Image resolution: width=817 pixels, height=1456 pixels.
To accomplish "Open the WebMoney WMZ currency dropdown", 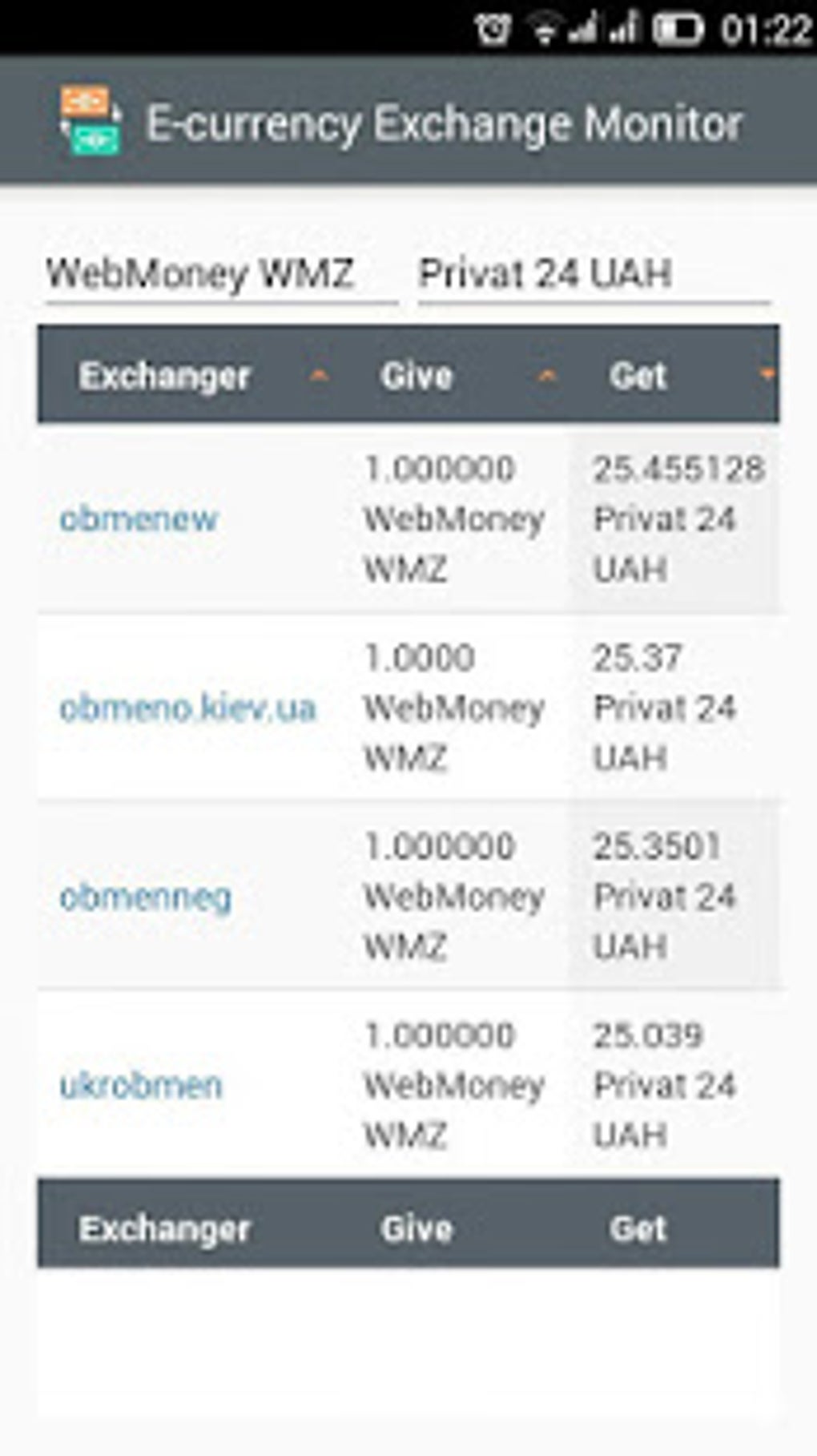I will (220, 274).
